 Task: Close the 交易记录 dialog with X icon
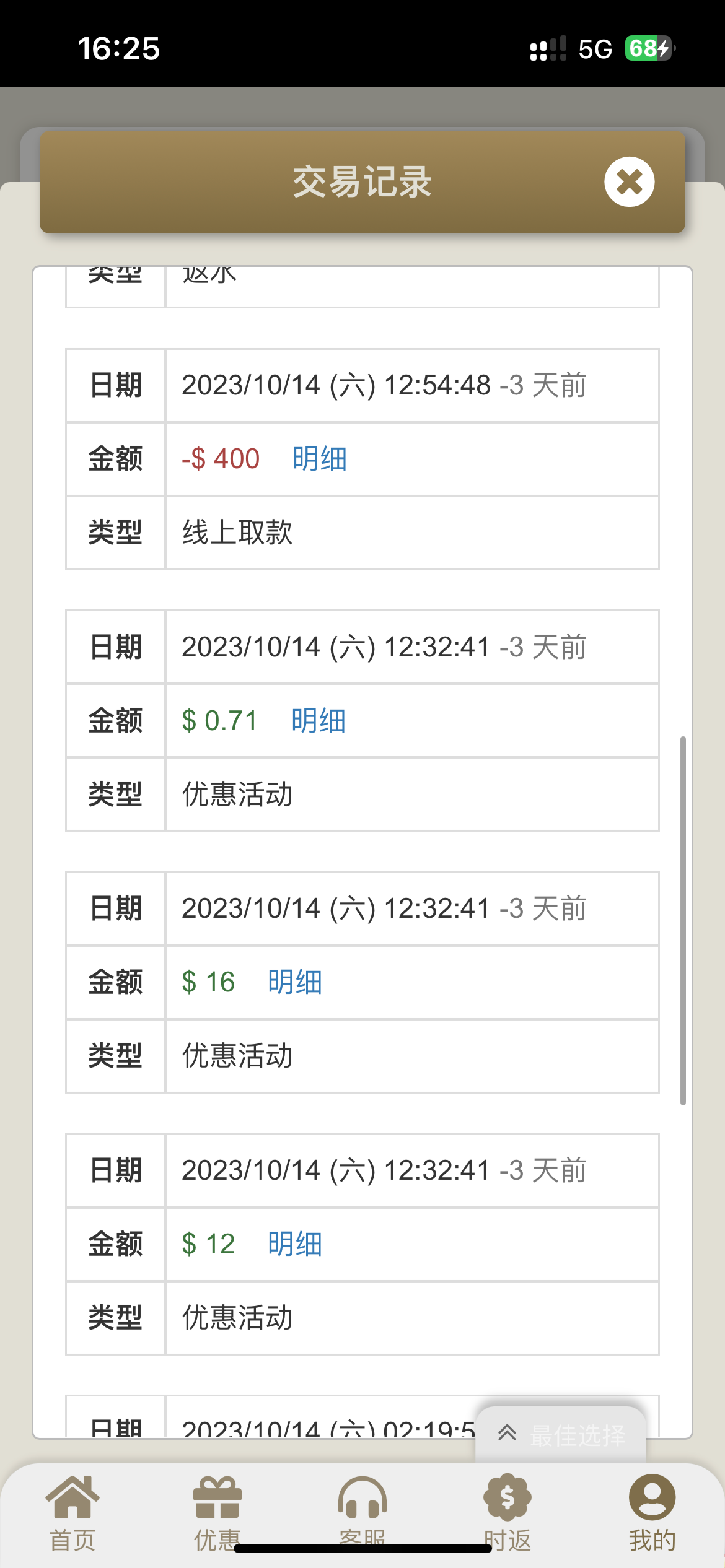(629, 183)
